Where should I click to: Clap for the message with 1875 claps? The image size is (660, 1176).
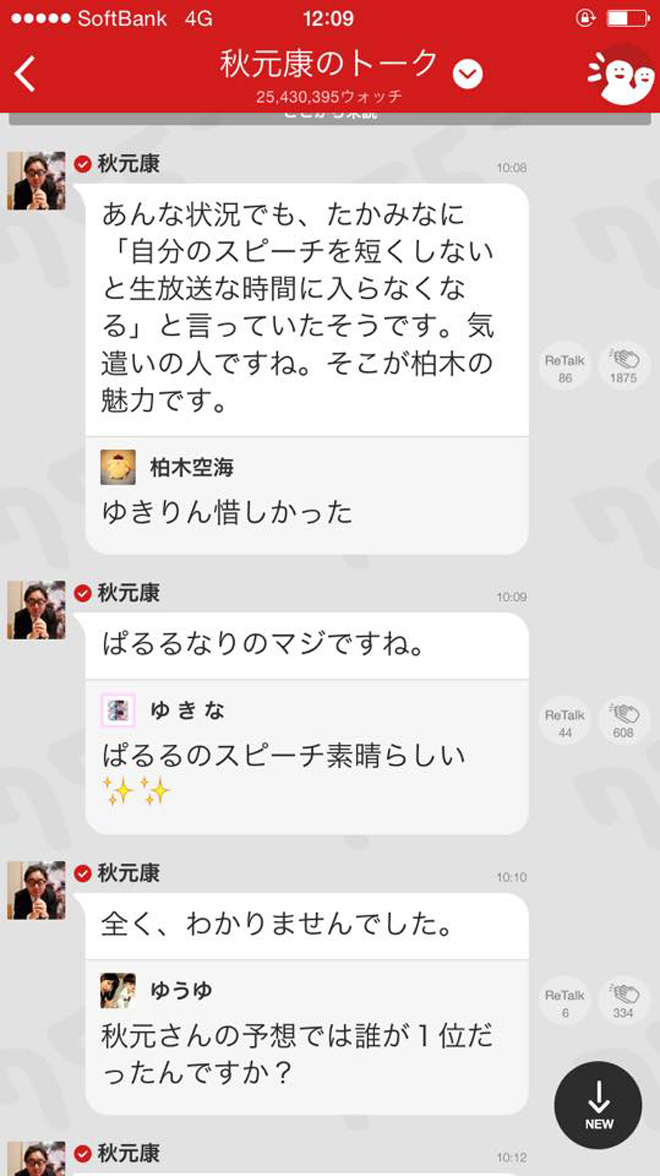pos(623,366)
